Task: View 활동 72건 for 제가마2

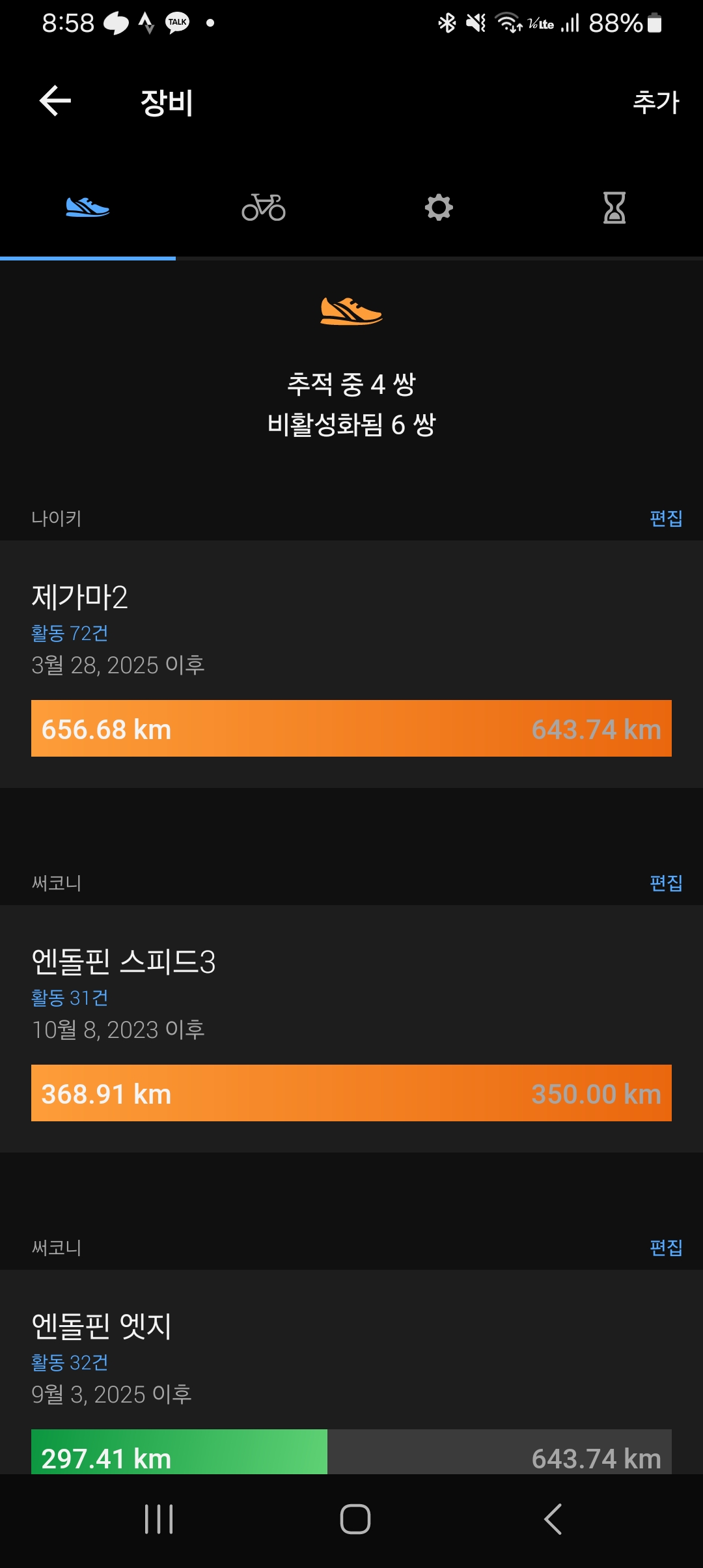Action: [70, 633]
